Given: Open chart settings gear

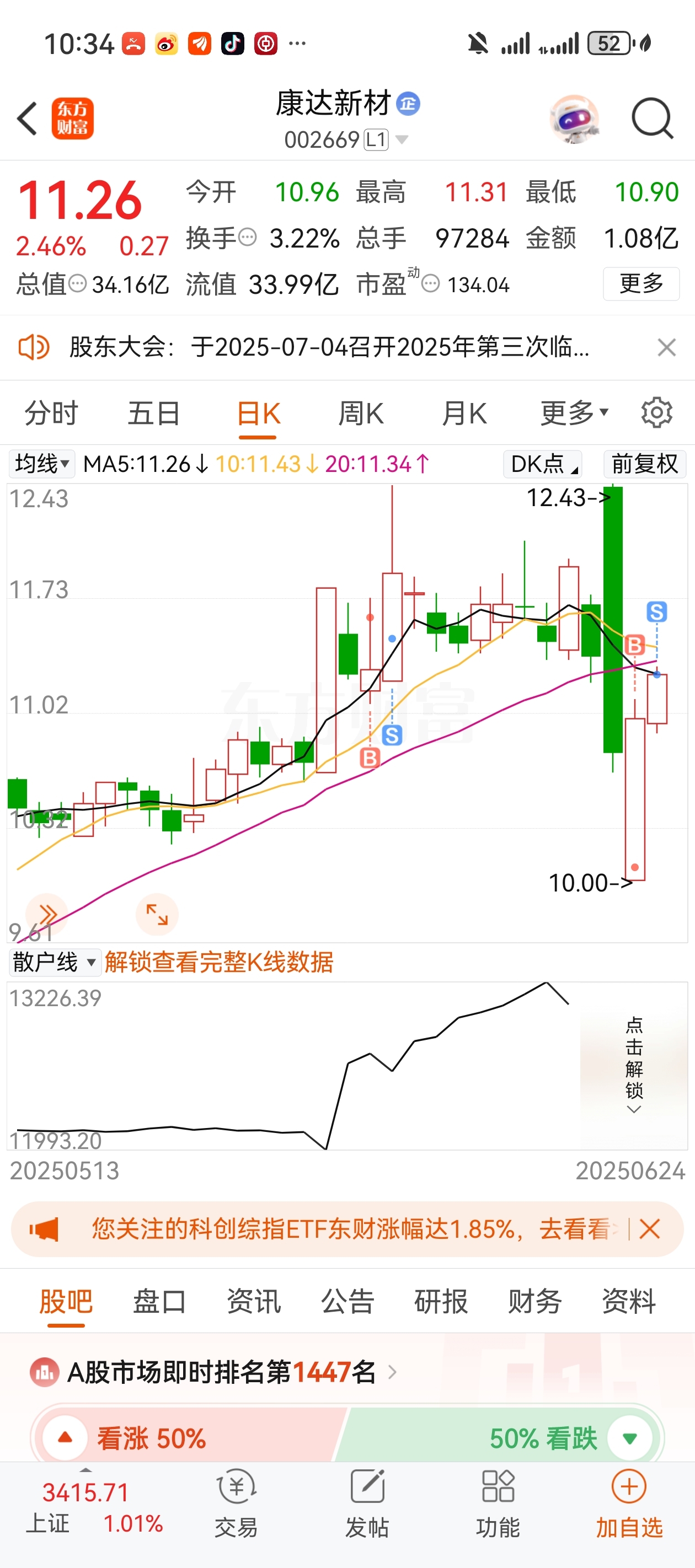Looking at the screenshot, I should (656, 414).
